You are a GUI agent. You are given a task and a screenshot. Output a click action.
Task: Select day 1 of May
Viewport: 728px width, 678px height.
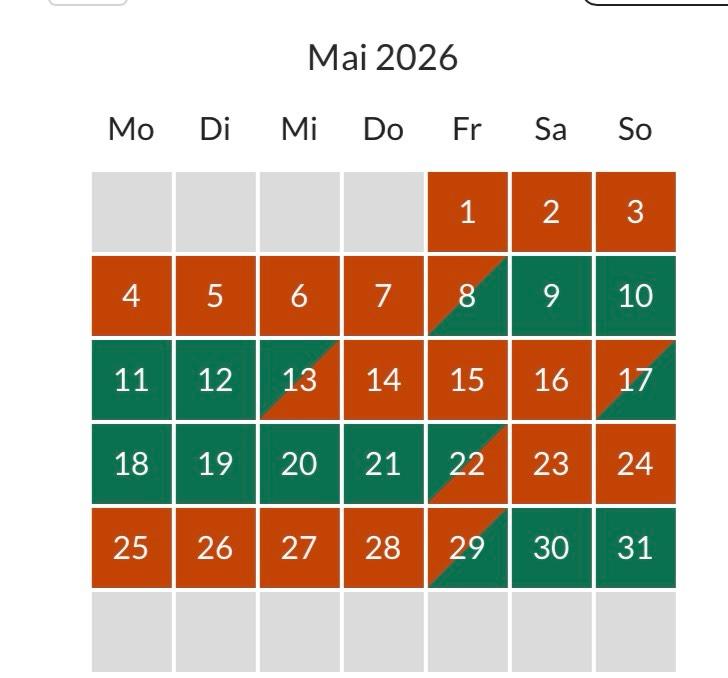(x=467, y=212)
